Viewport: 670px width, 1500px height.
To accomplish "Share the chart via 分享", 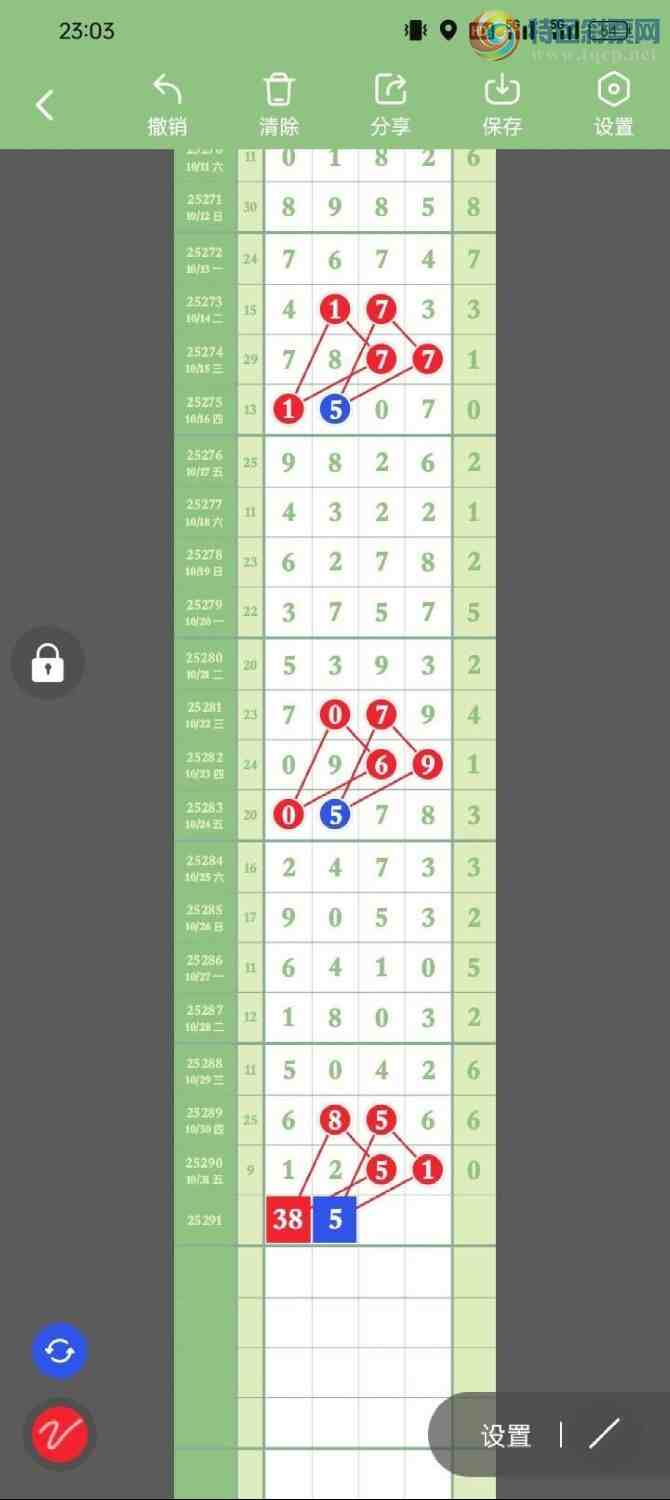I will tap(390, 104).
